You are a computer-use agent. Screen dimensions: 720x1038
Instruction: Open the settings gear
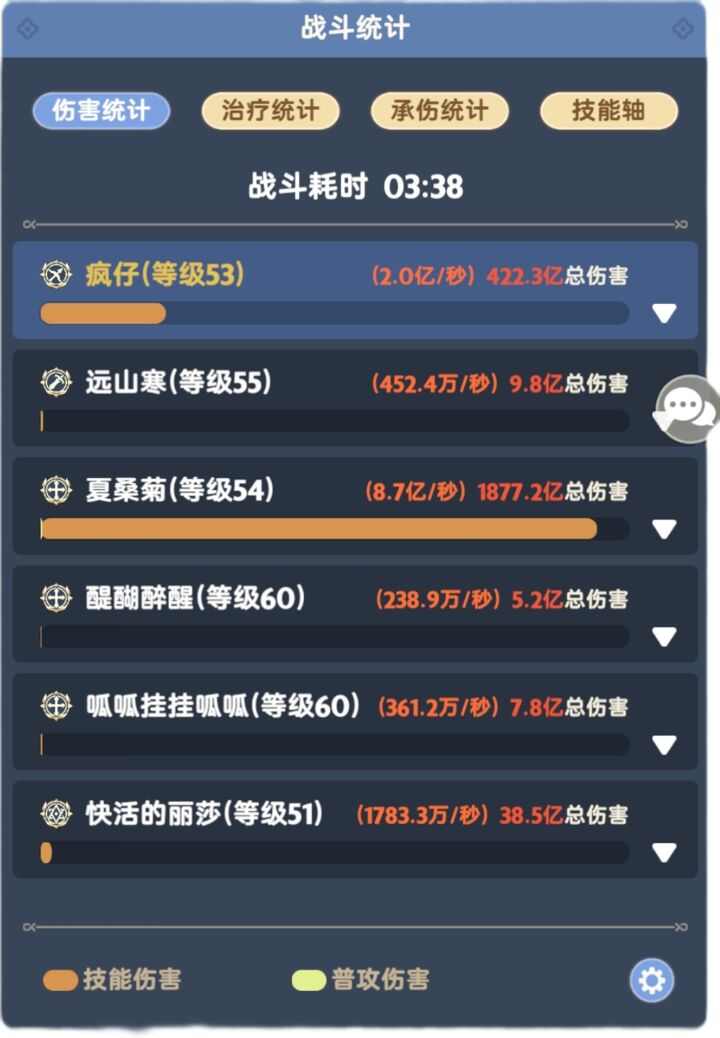click(x=651, y=980)
